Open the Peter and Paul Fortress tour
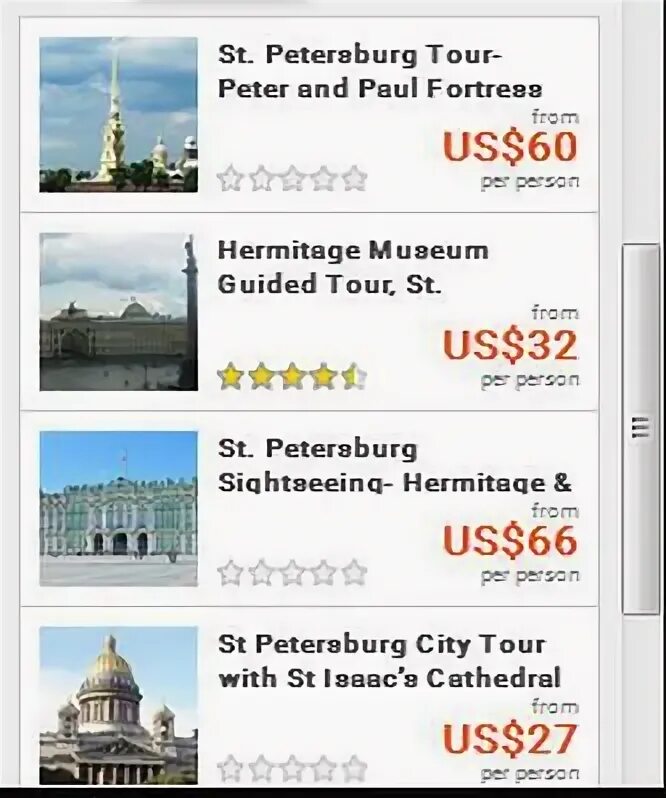This screenshot has width=666, height=798. pos(380,71)
